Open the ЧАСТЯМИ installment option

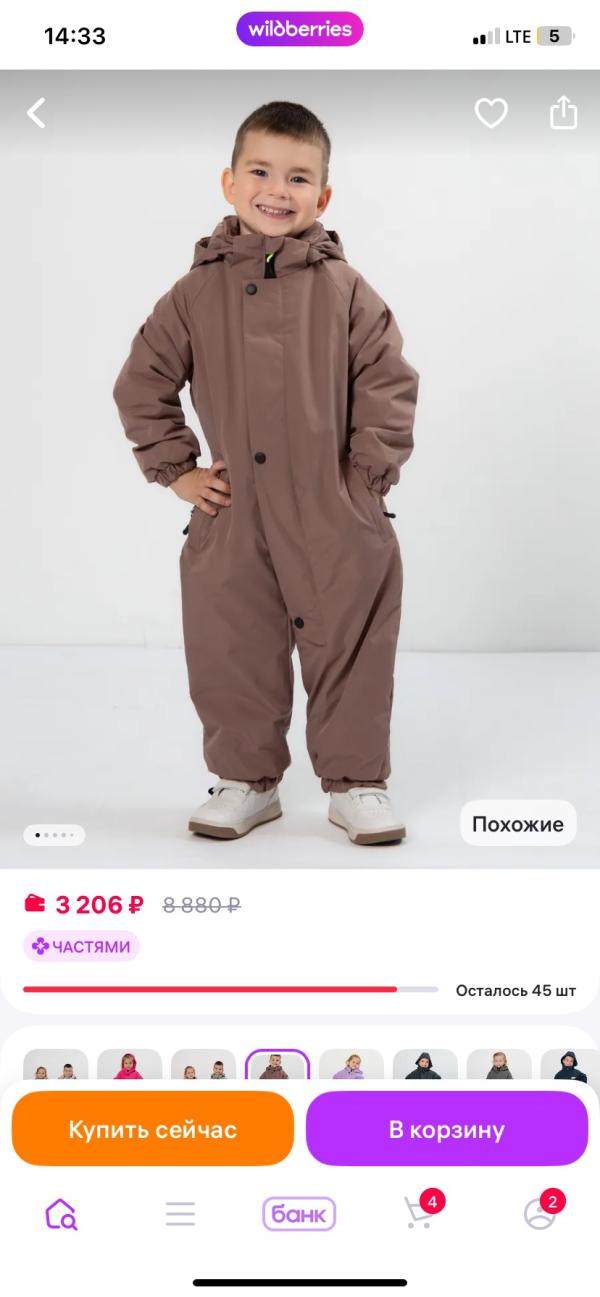pyautogui.click(x=81, y=946)
